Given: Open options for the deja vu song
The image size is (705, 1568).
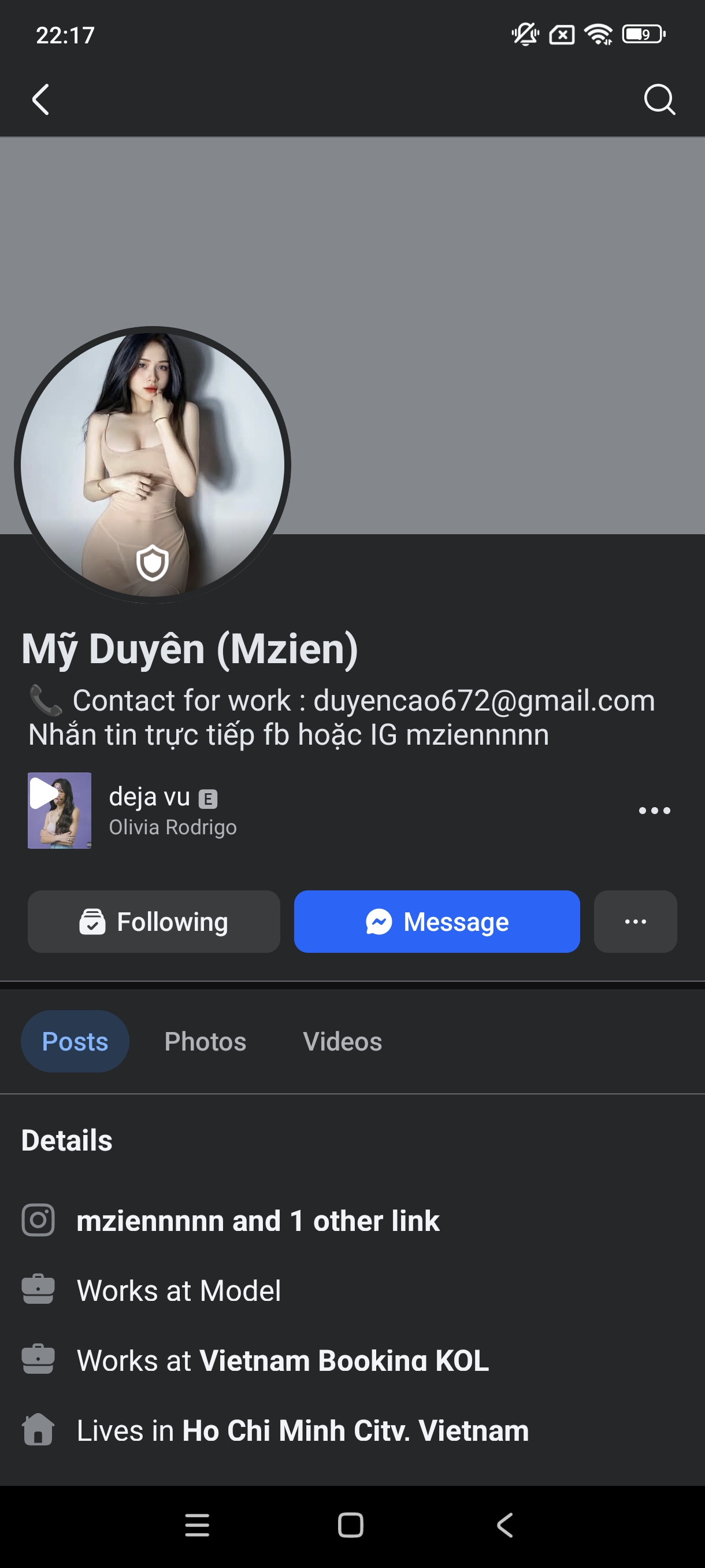Looking at the screenshot, I should (x=654, y=810).
